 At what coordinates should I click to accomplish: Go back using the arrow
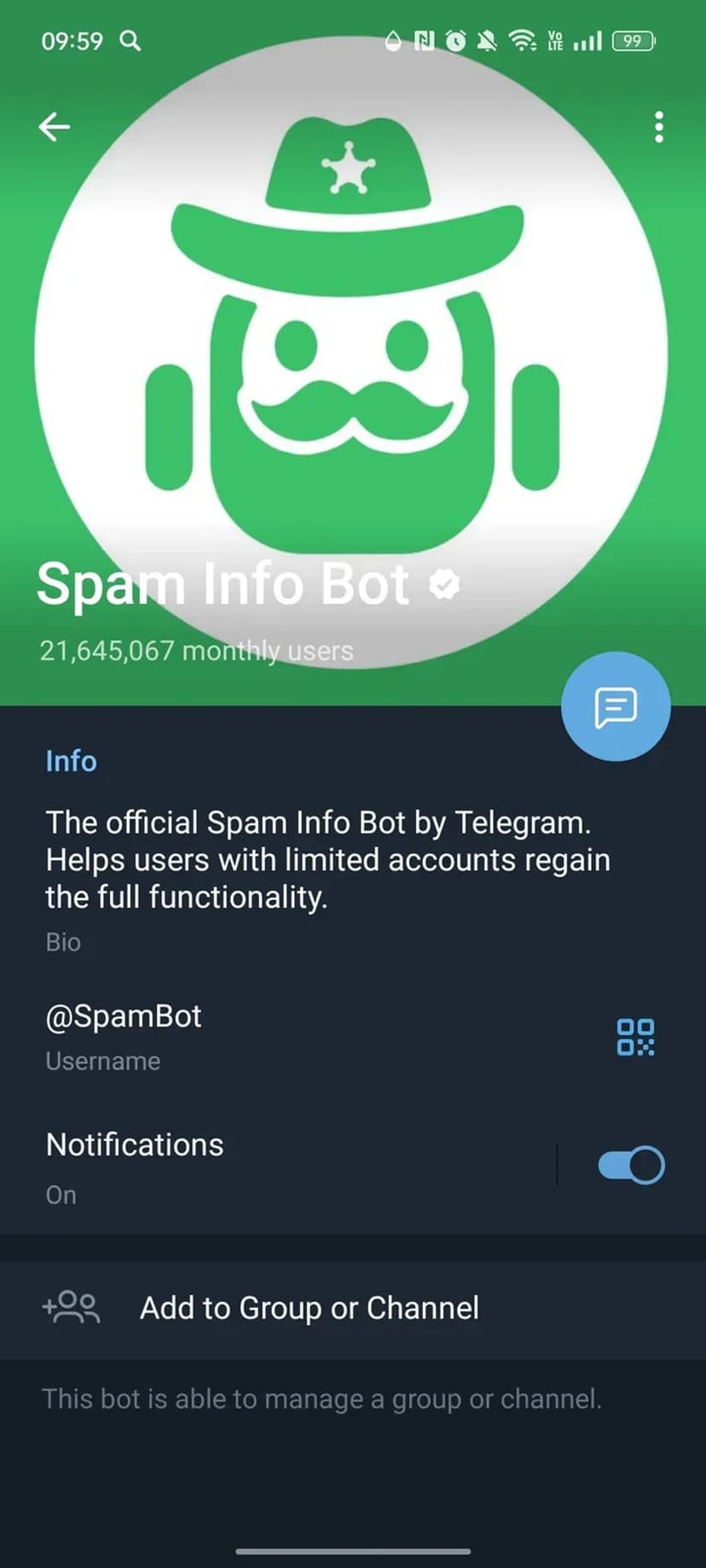(x=55, y=127)
